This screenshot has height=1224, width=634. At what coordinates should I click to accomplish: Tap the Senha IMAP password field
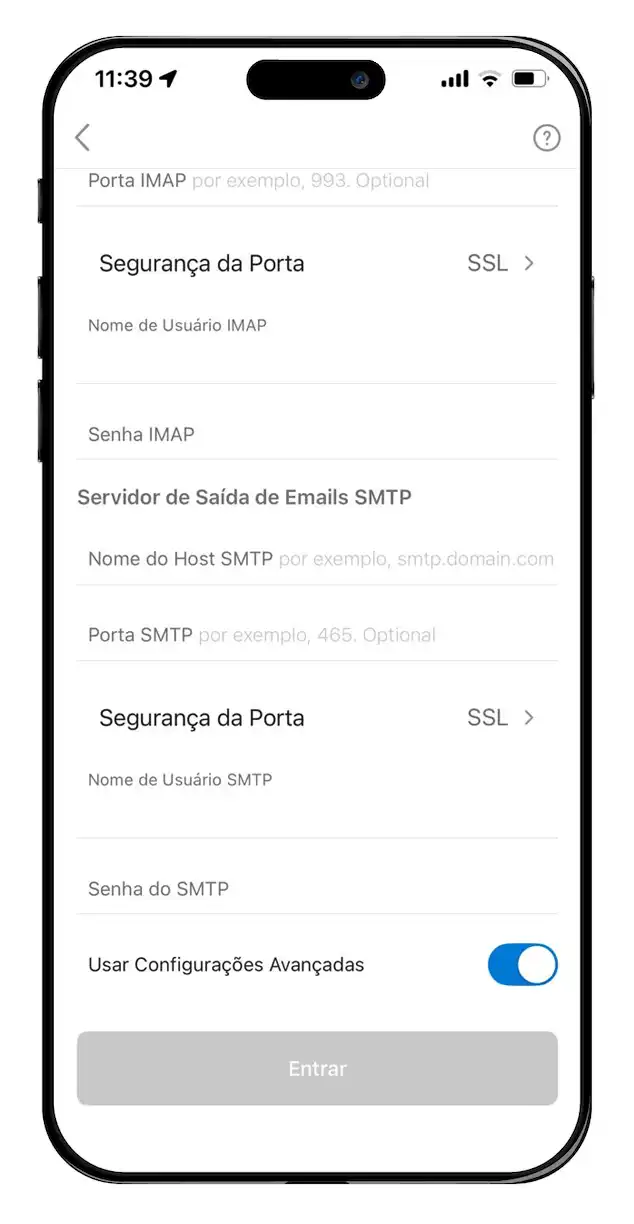(x=317, y=435)
